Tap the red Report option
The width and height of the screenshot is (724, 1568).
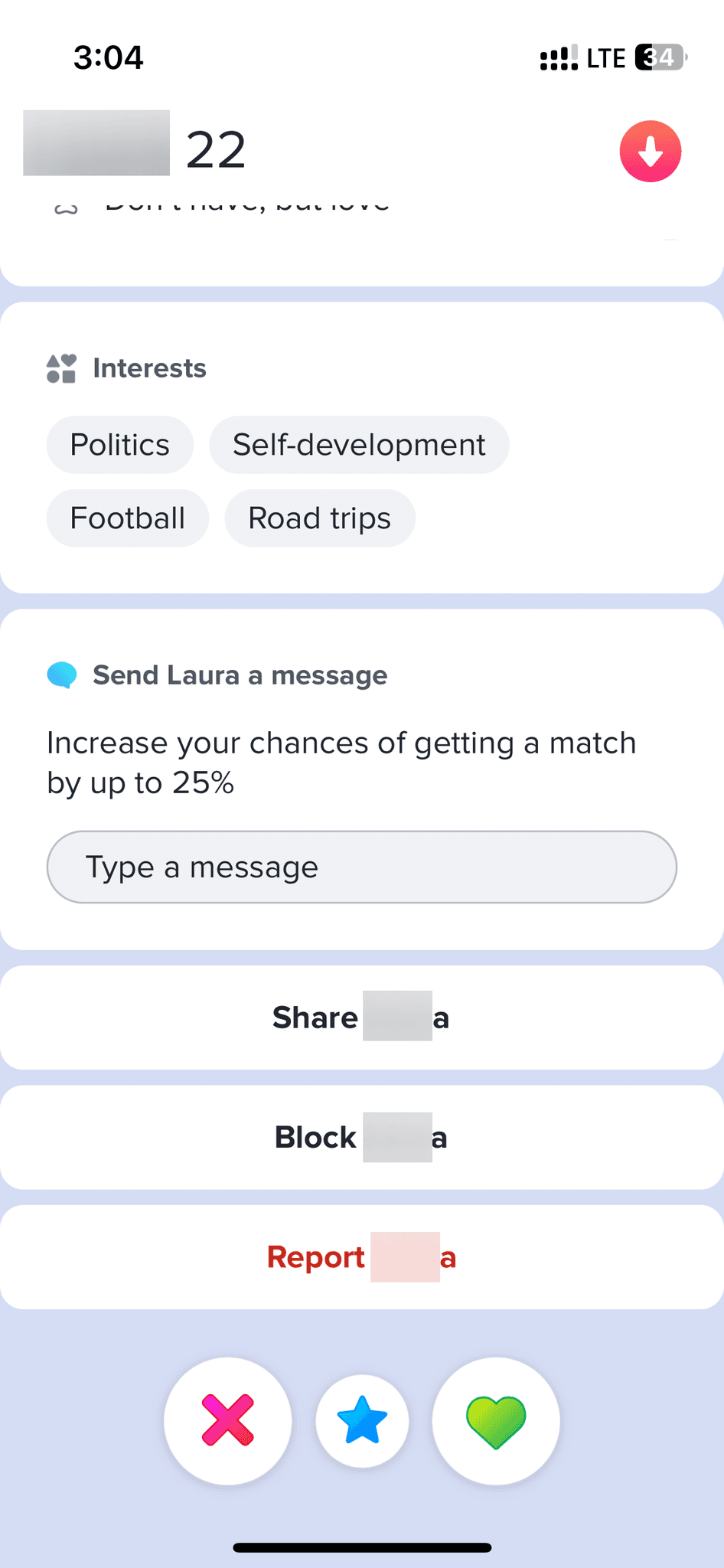coord(360,1256)
